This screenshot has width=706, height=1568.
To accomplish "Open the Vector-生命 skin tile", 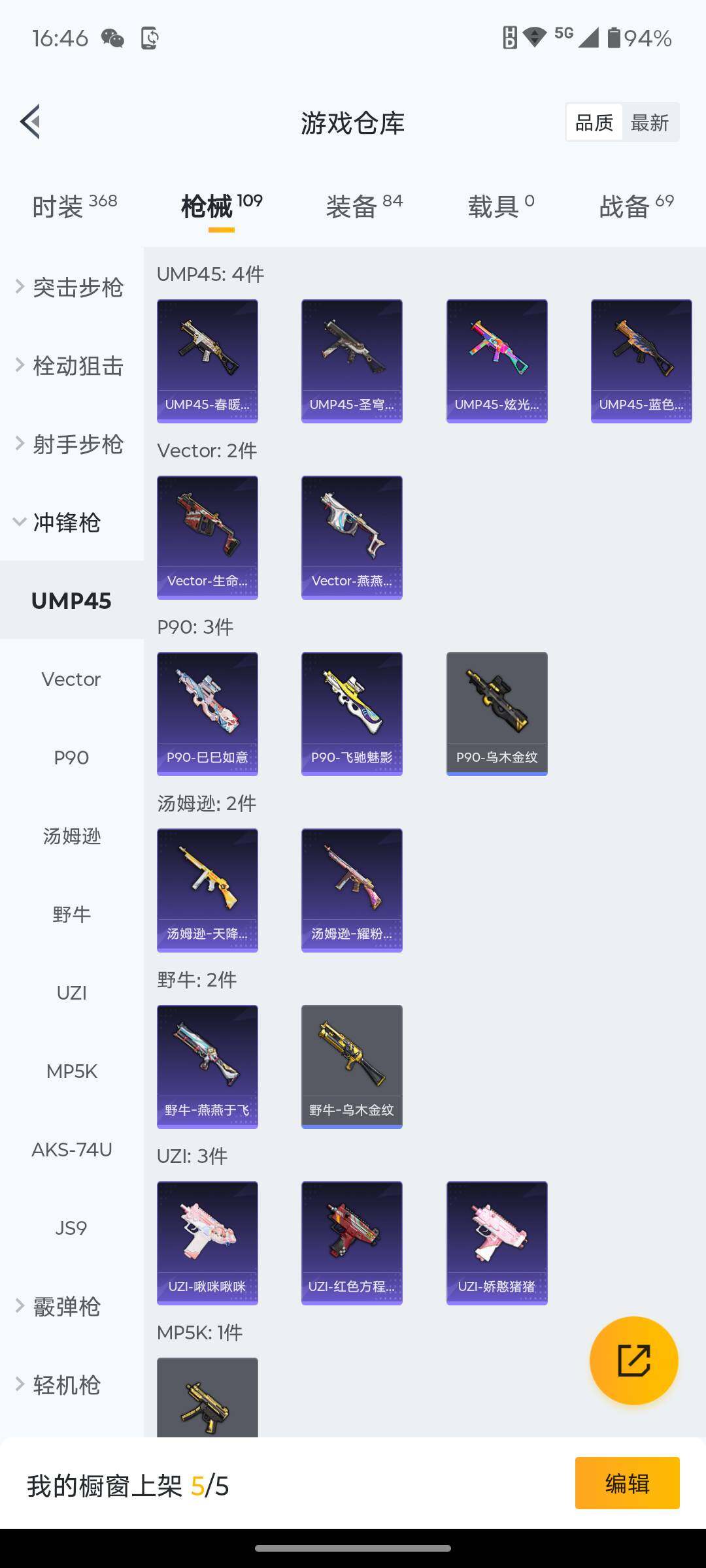I will pyautogui.click(x=207, y=537).
